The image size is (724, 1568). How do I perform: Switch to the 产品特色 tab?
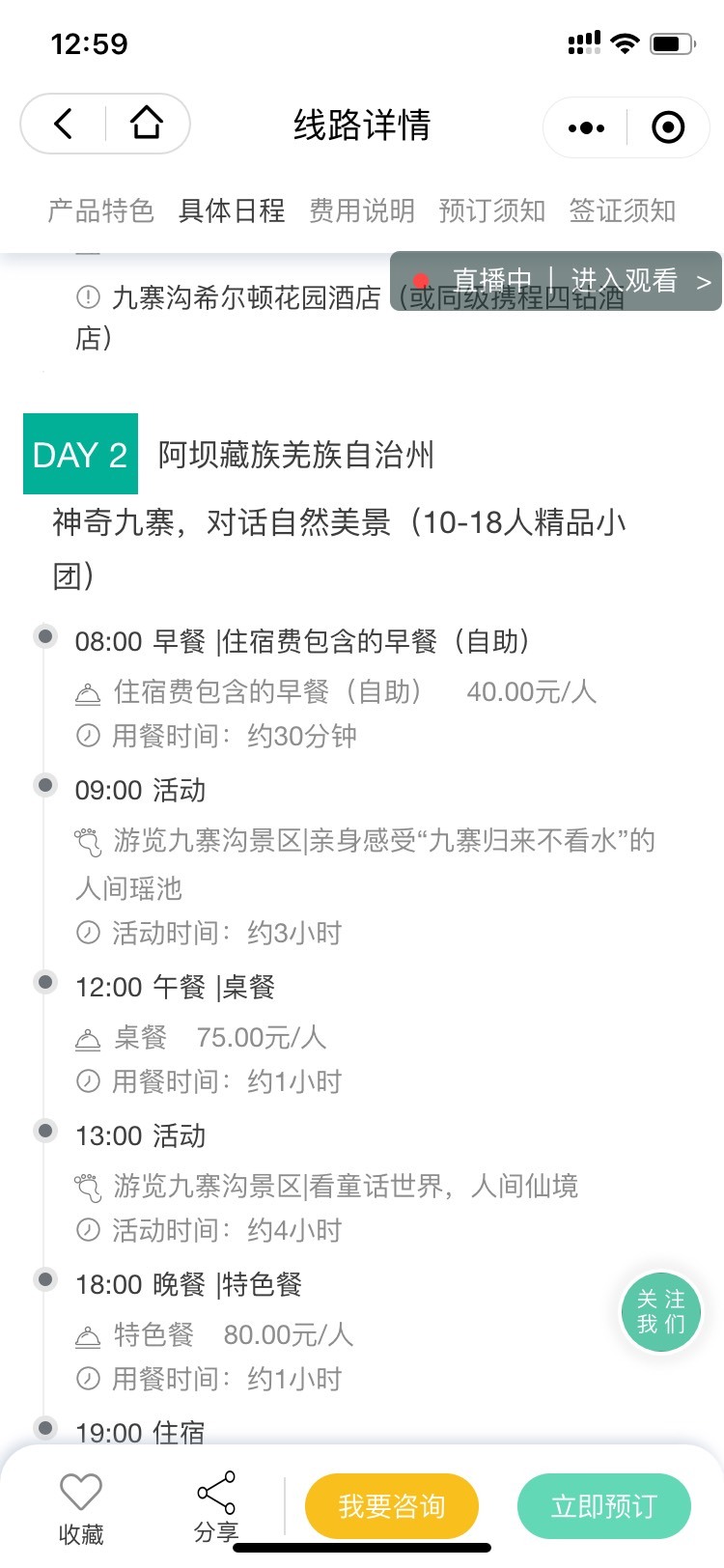pos(100,210)
